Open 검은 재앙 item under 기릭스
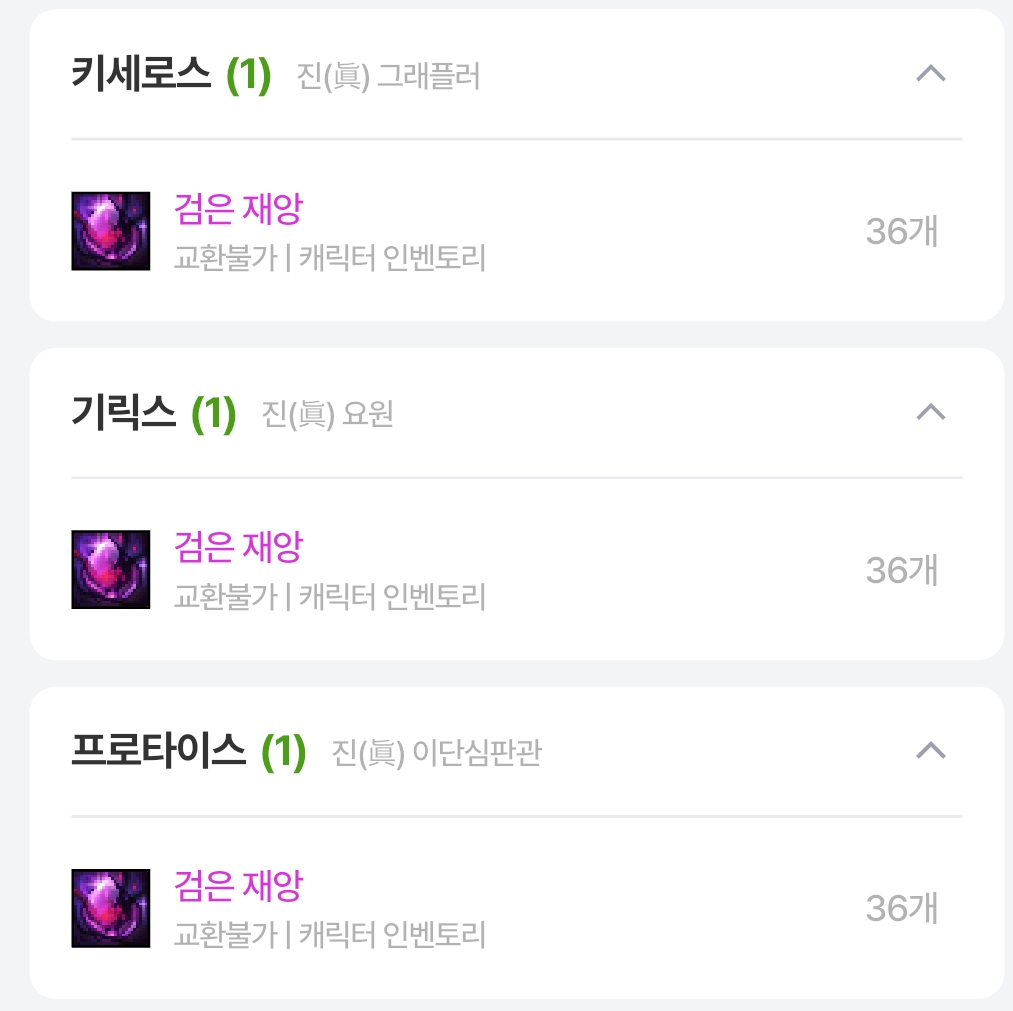 point(238,548)
